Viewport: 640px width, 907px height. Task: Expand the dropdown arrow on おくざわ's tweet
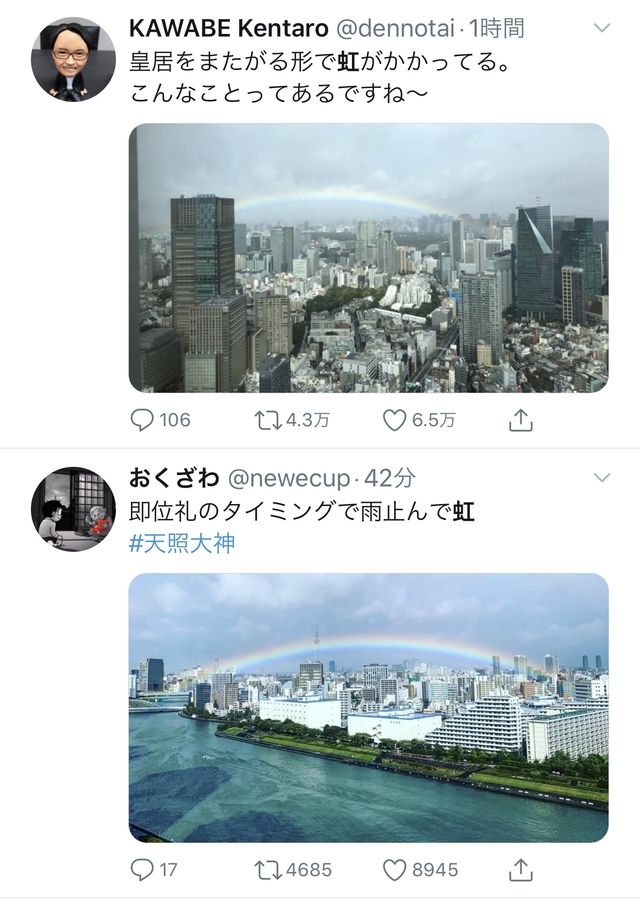coord(601,478)
